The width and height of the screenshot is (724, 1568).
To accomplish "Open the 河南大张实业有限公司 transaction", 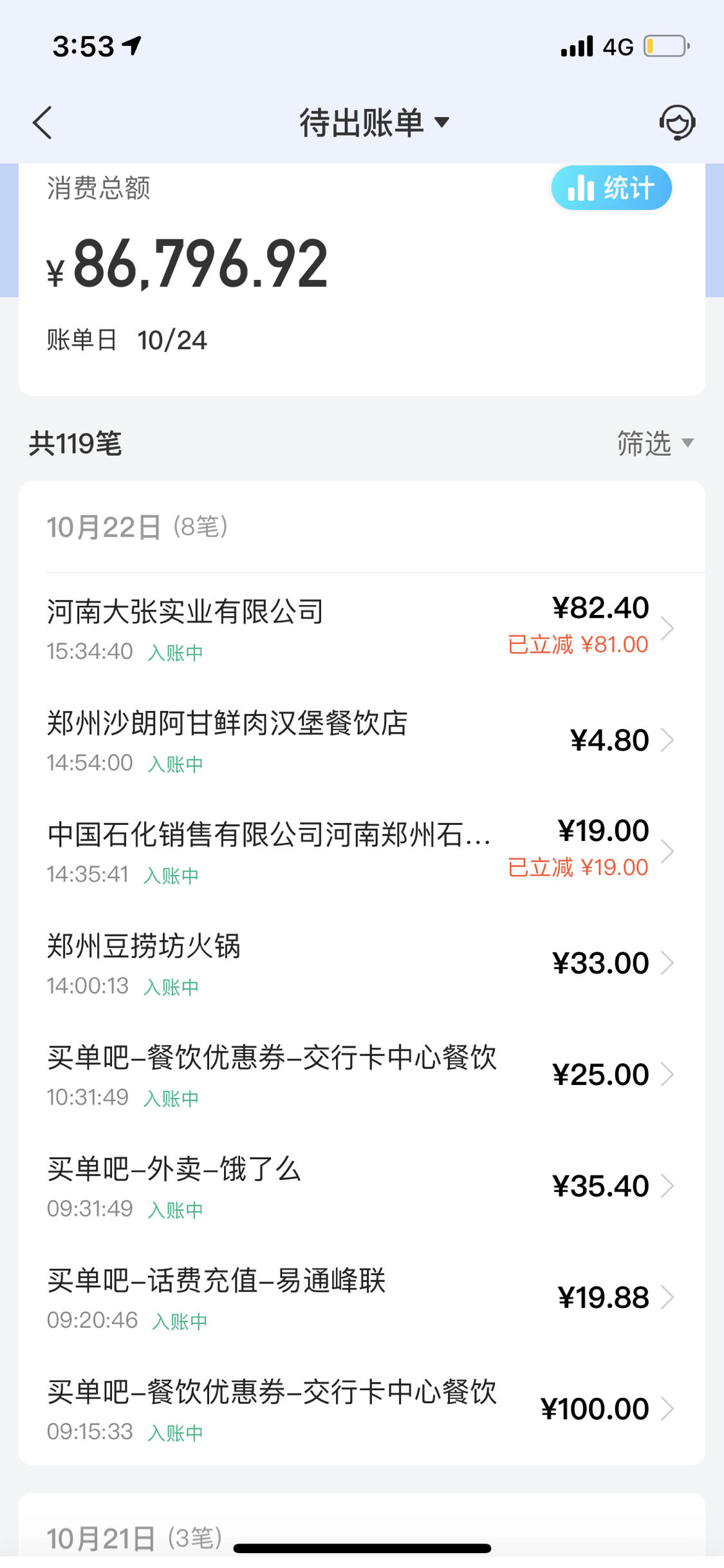I will 362,628.
